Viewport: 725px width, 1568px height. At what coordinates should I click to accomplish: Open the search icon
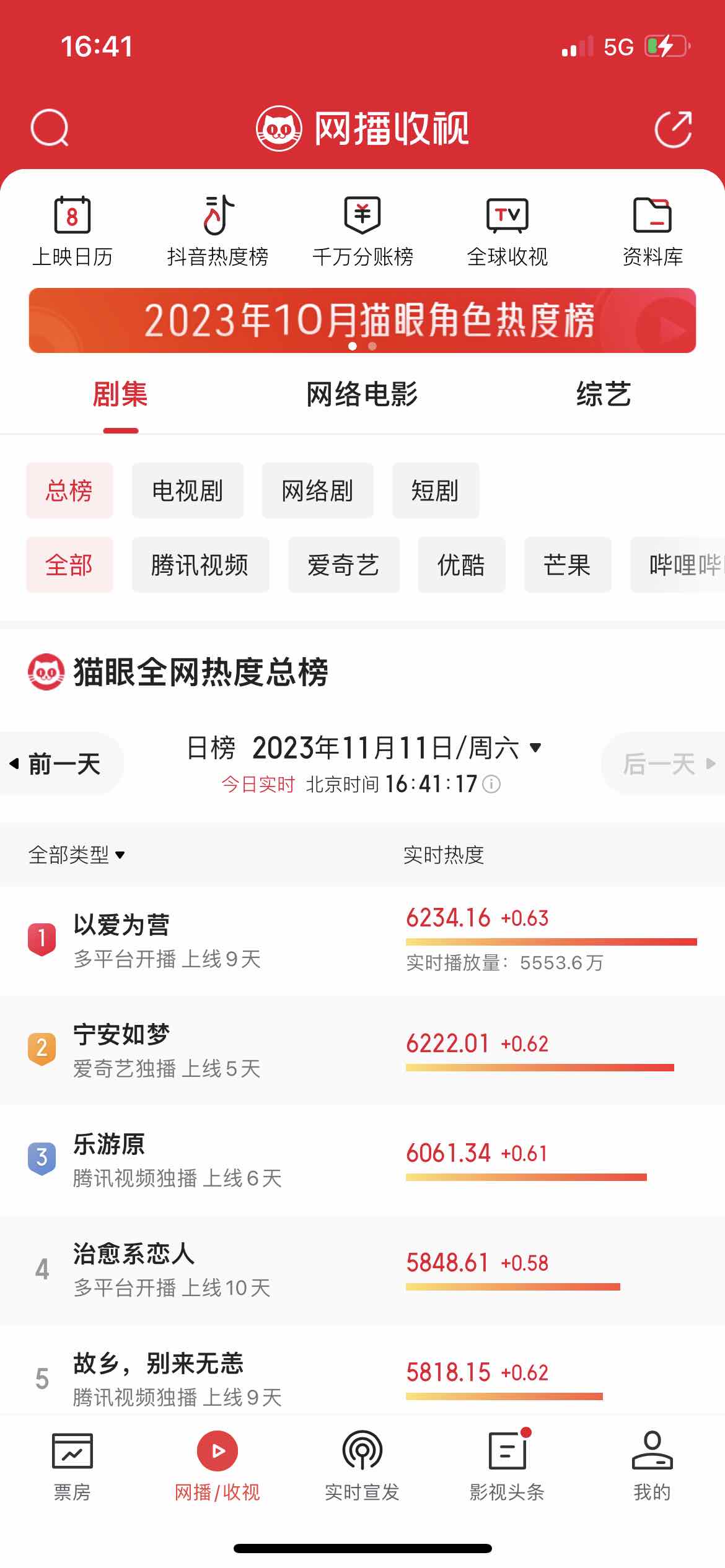tap(50, 128)
